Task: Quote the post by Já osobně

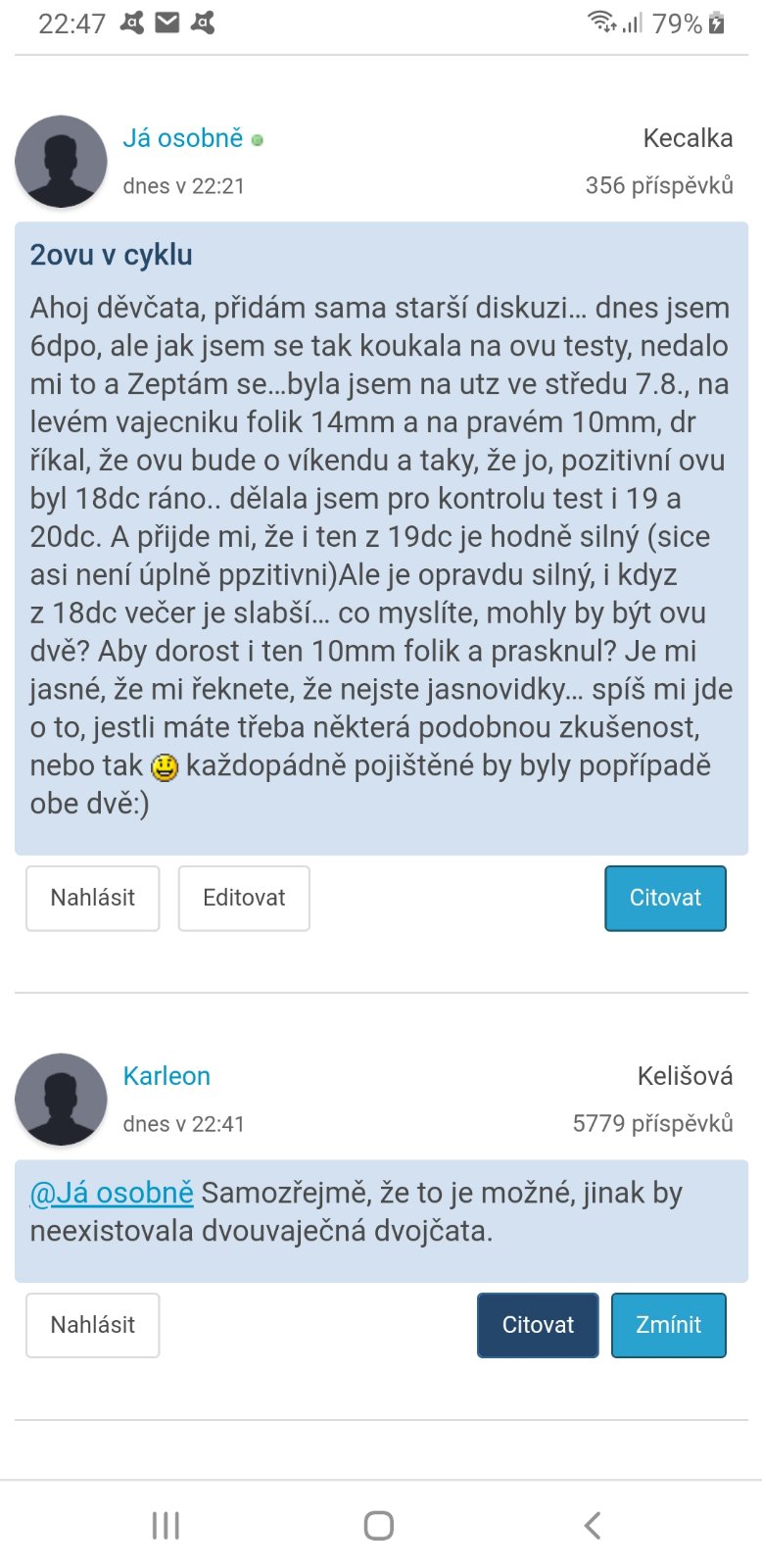Action: (665, 898)
